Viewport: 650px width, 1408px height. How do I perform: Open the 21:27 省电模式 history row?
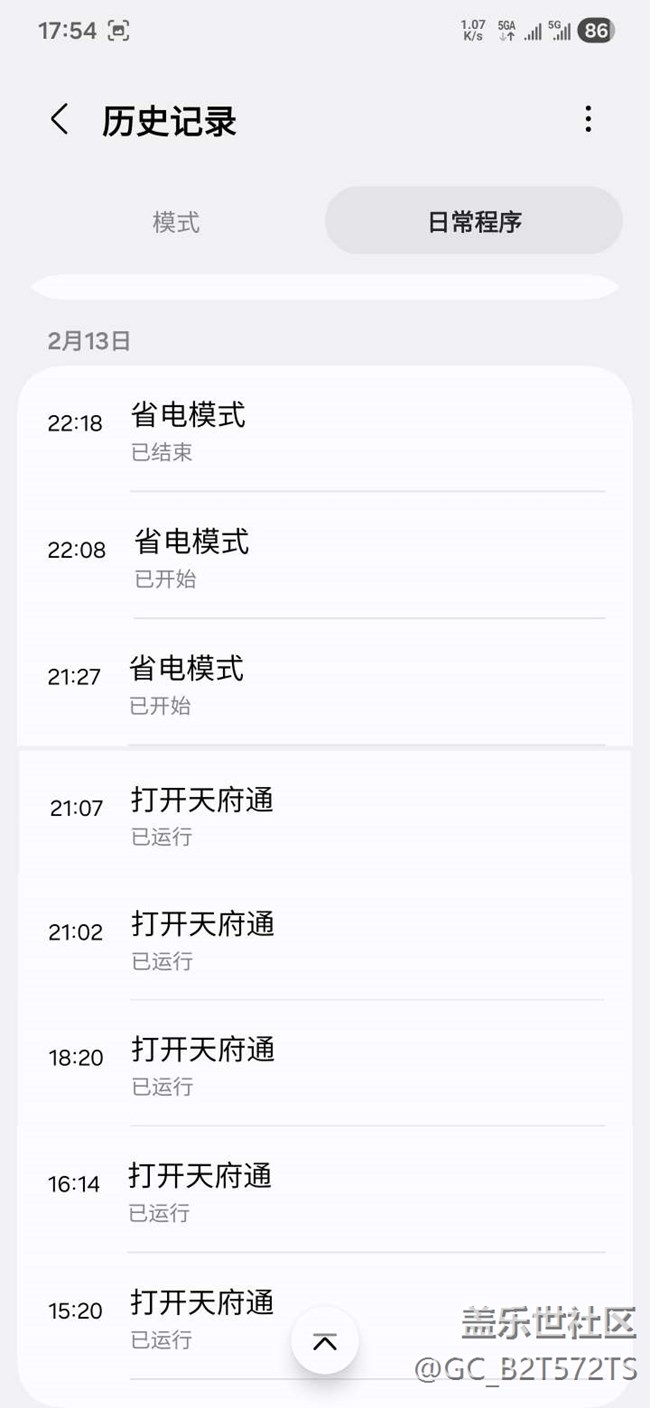(x=324, y=684)
